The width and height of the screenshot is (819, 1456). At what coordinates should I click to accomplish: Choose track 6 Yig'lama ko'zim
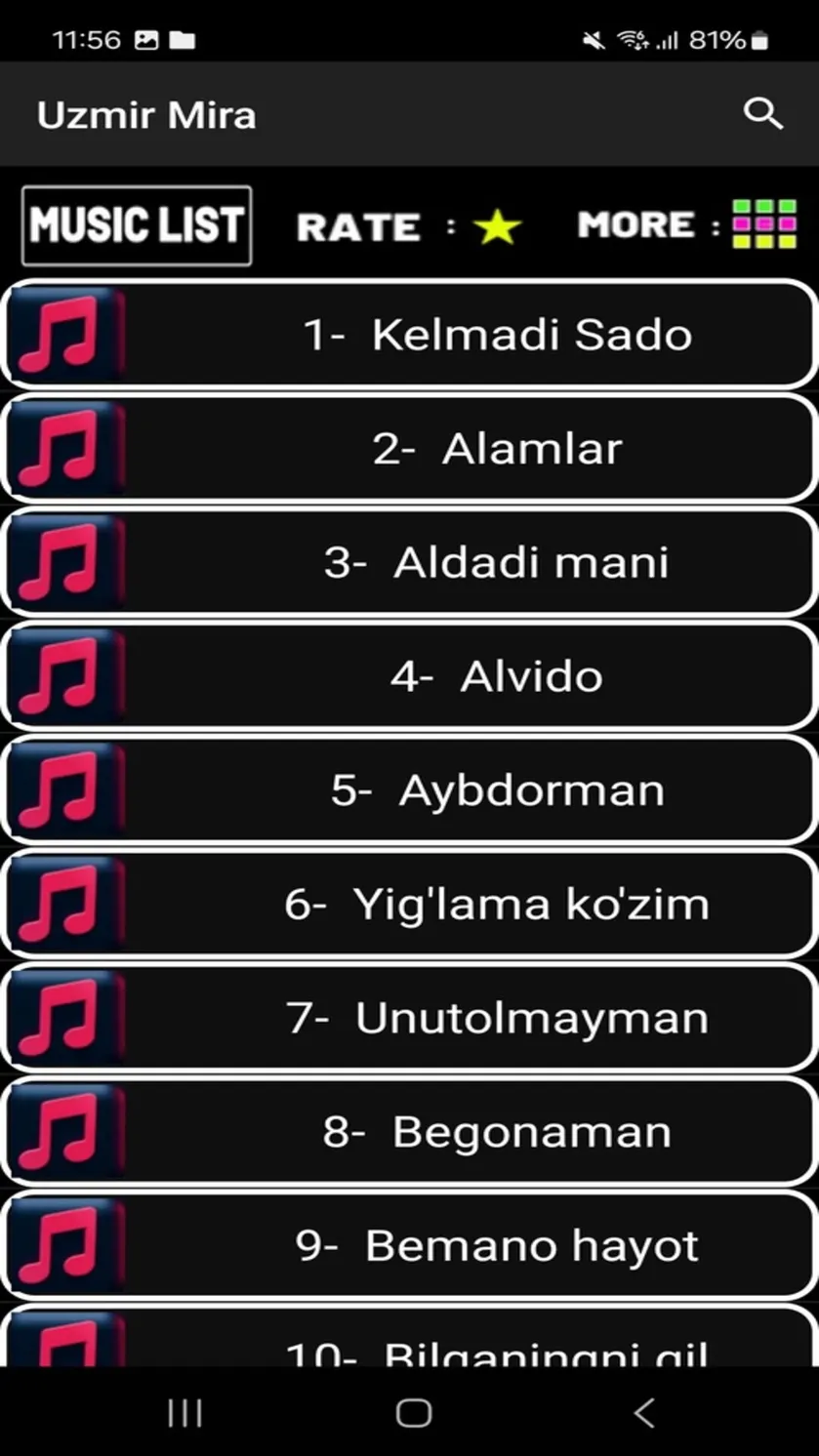coord(409,904)
